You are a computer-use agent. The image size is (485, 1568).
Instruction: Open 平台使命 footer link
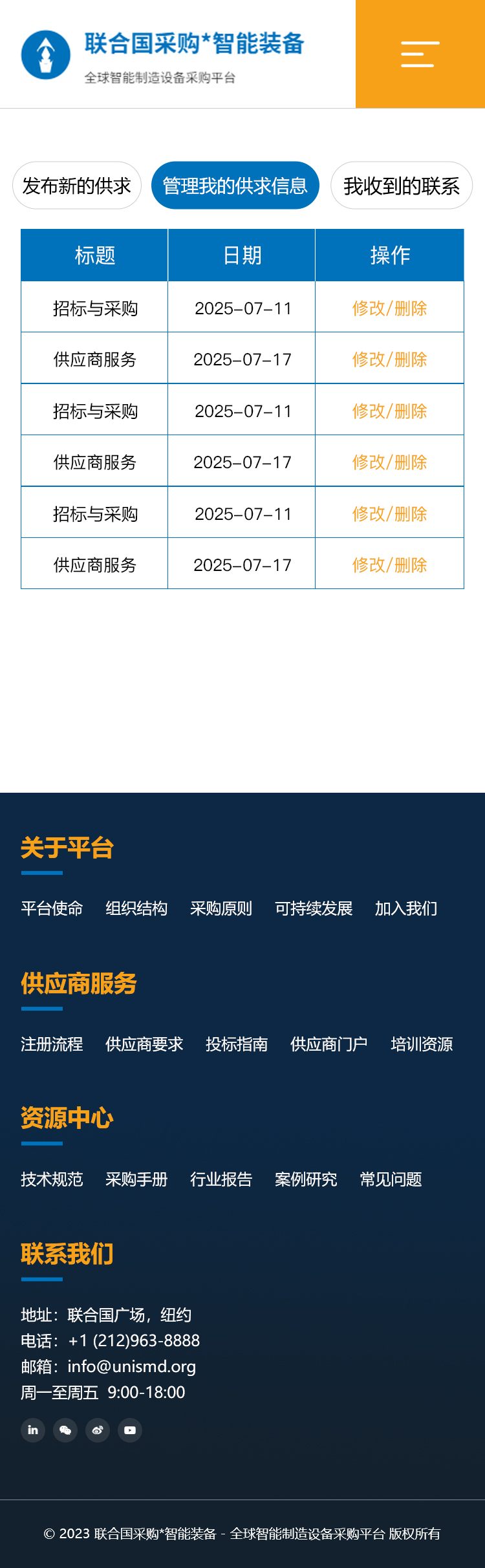point(52,908)
